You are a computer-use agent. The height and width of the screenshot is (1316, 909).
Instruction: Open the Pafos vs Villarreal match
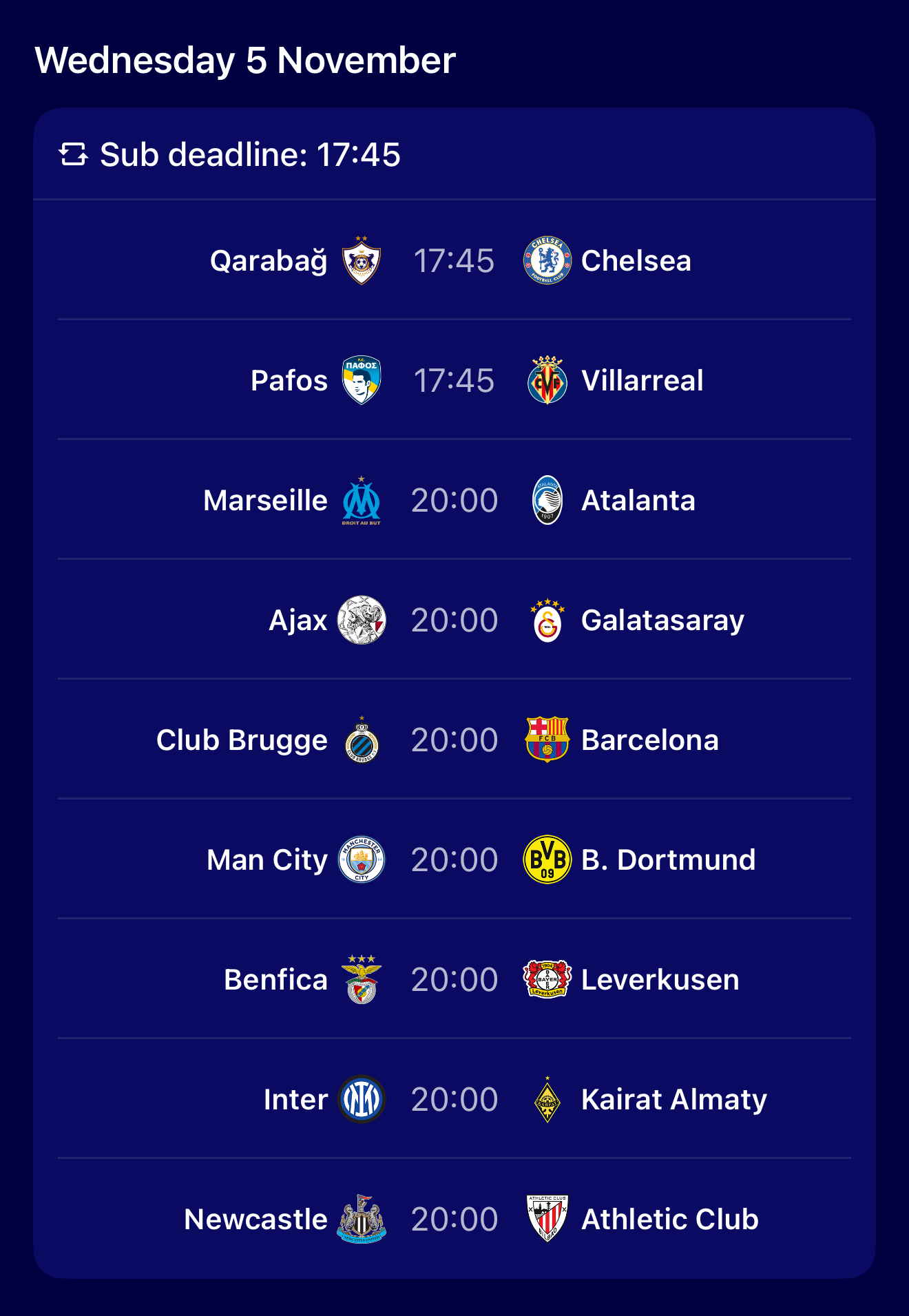pos(454,381)
